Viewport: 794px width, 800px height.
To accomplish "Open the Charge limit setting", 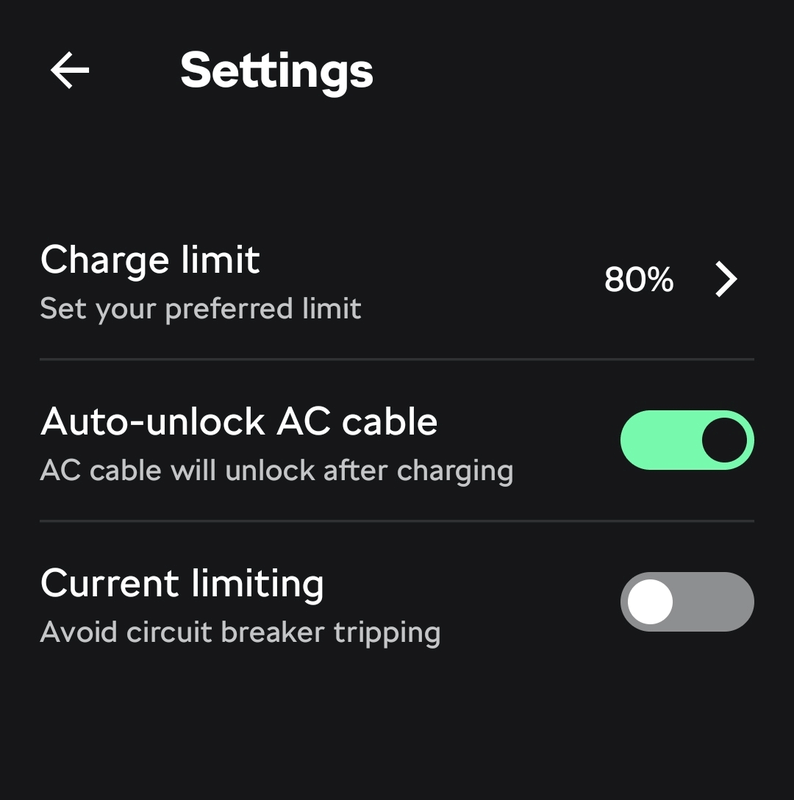I will tap(396, 281).
